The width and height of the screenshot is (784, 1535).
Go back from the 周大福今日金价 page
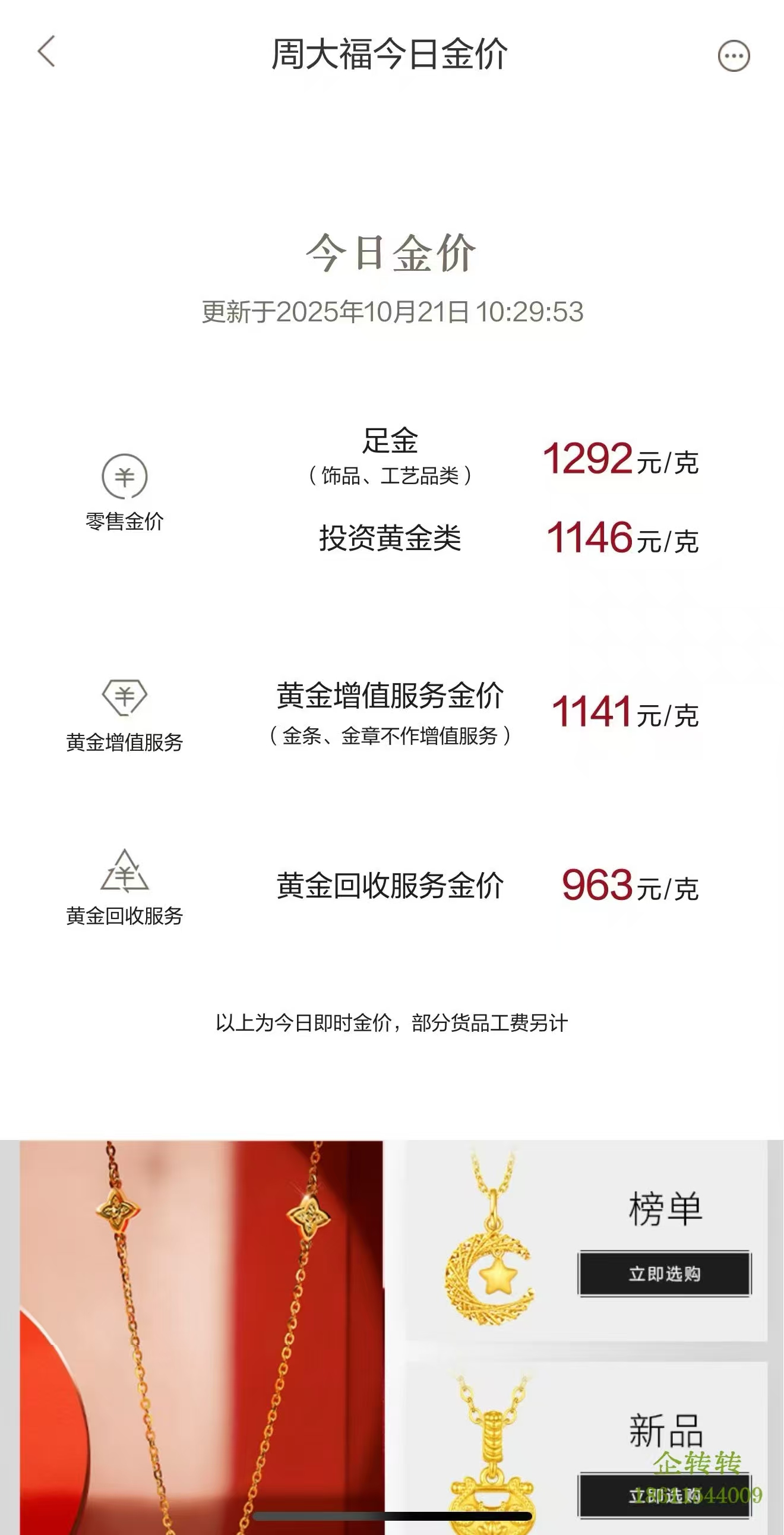coord(46,52)
